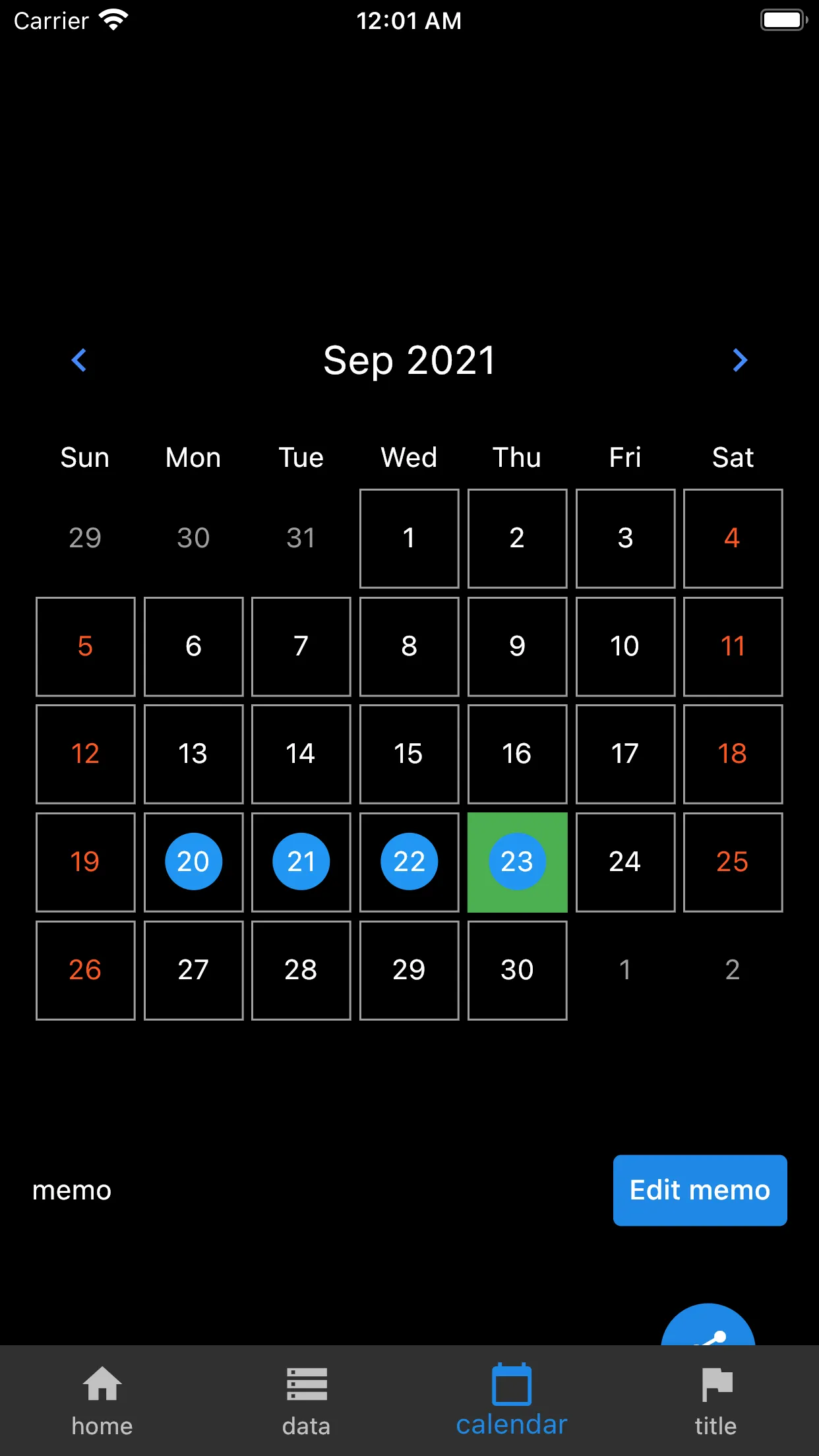Select Saturday September 4
Viewport: 819px width, 1456px height.
pyautogui.click(x=733, y=538)
